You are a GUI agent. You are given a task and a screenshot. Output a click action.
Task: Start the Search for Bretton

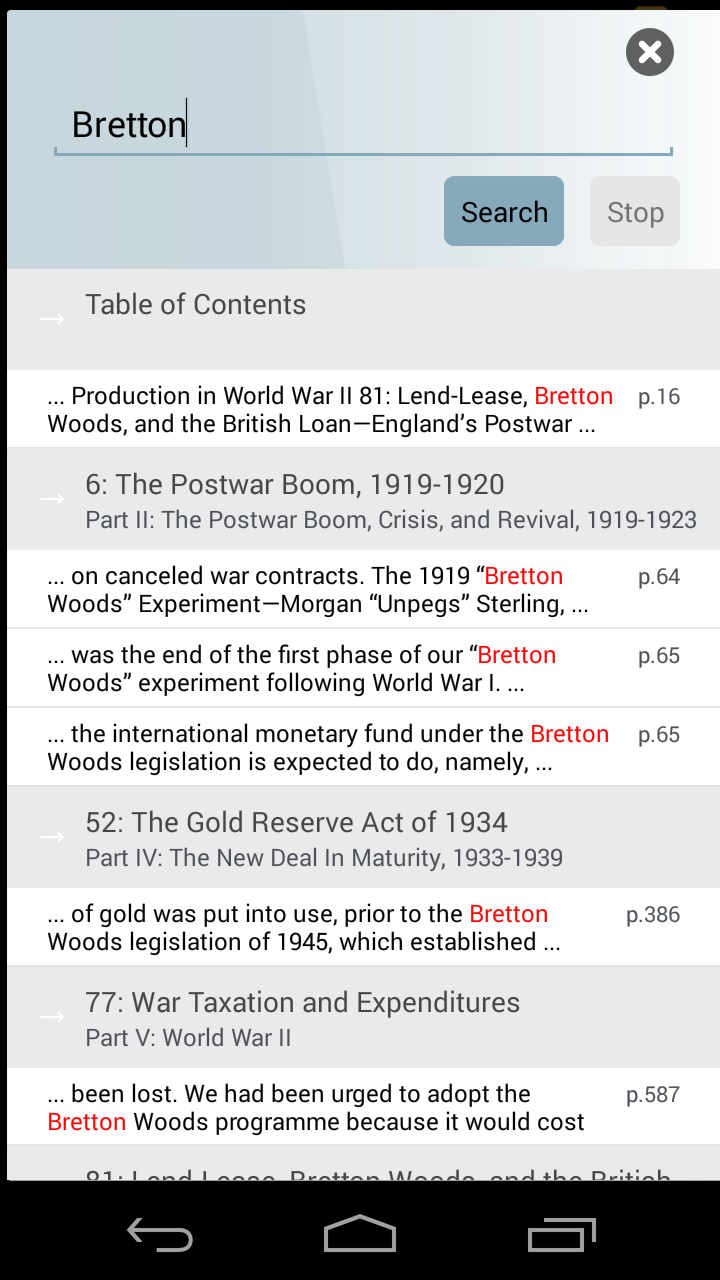(504, 211)
